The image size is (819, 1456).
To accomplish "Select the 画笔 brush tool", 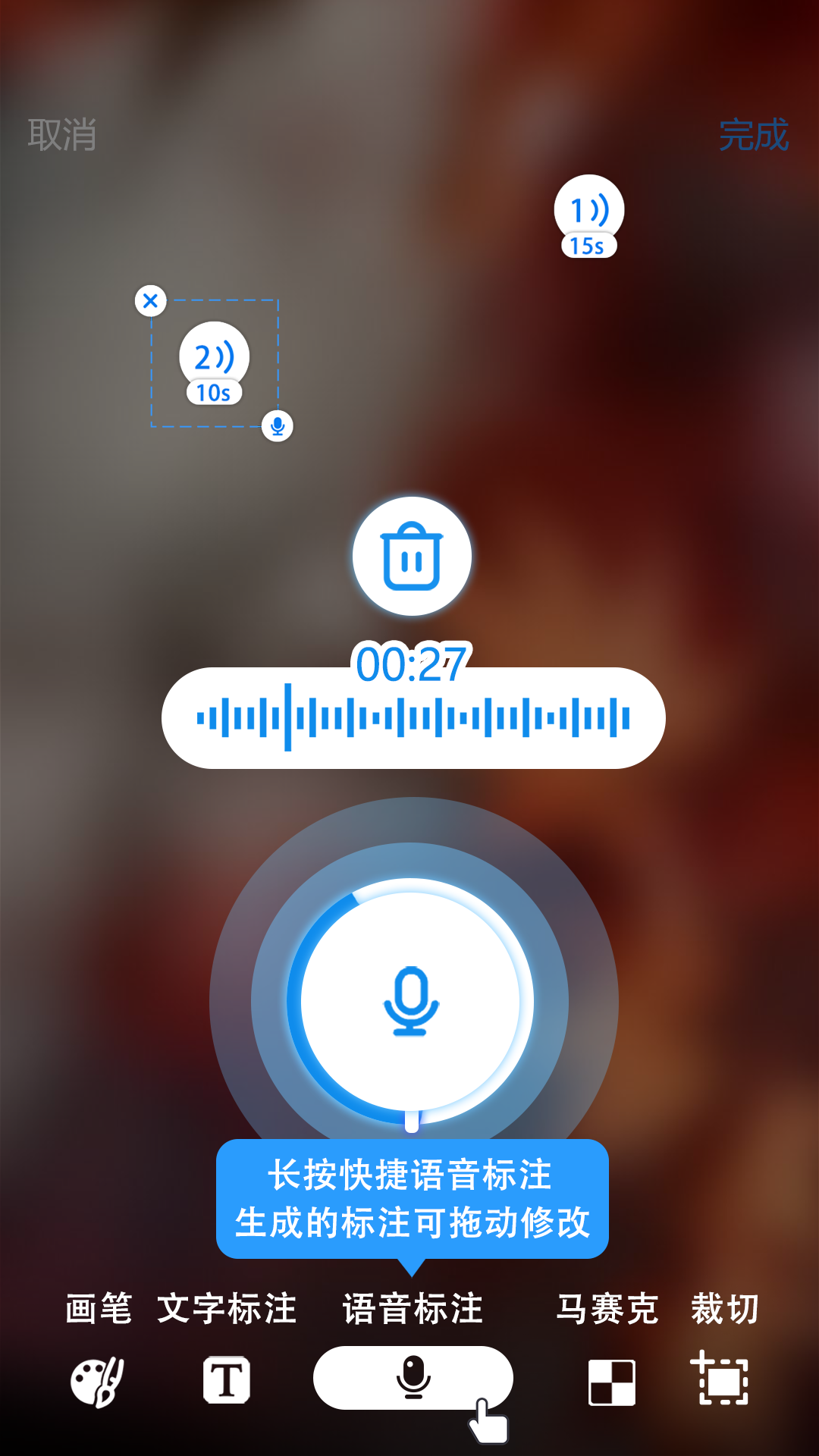I will [97, 1380].
